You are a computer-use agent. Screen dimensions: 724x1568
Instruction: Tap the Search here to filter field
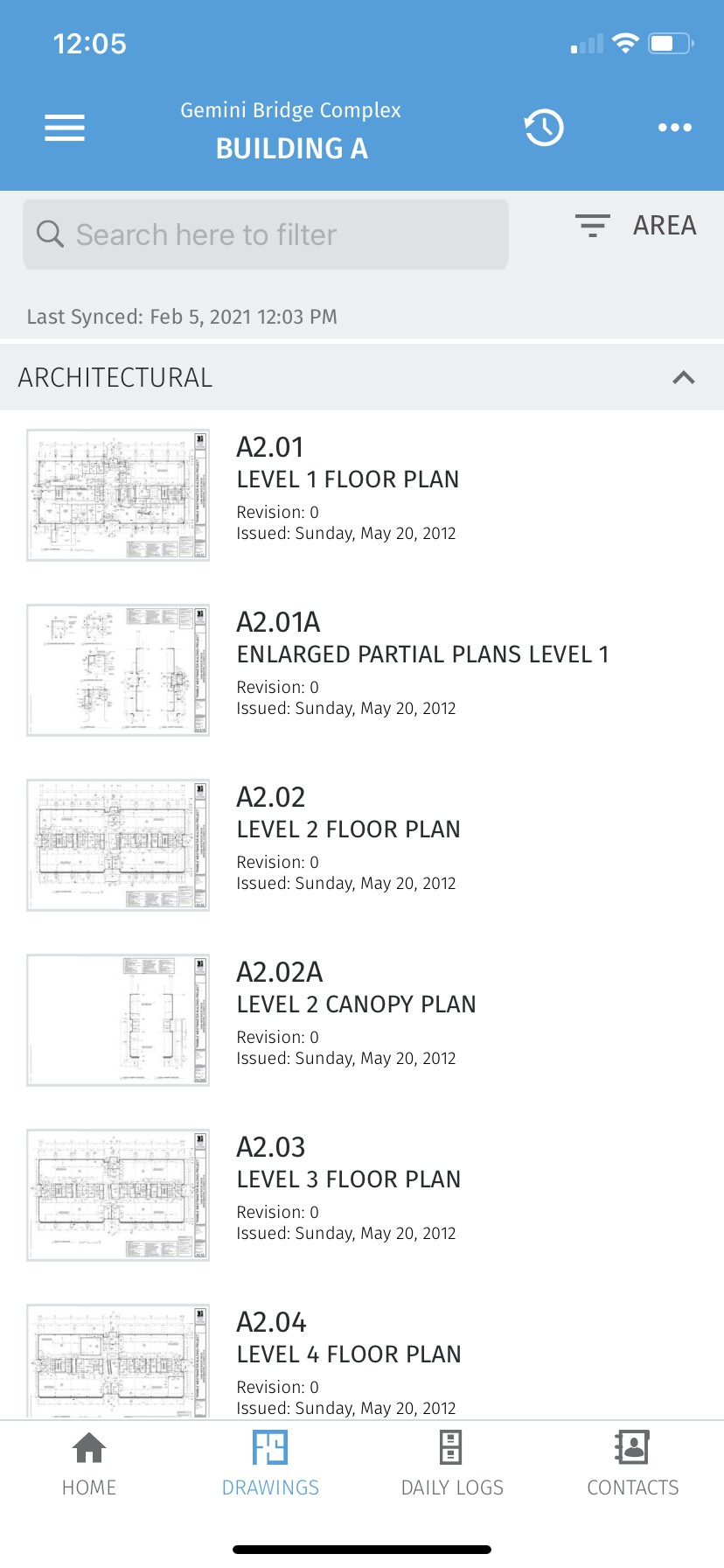tap(266, 234)
